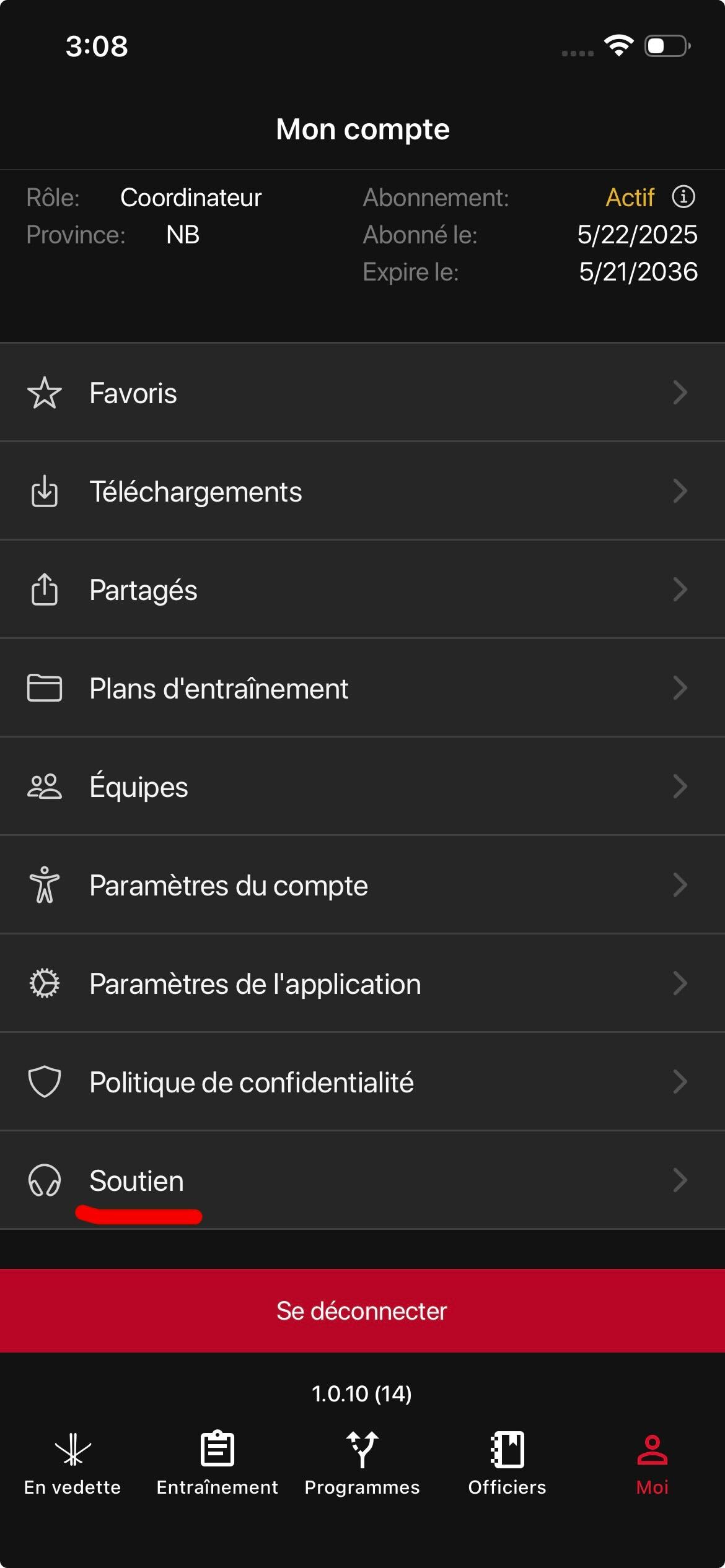Select the accessibility icon for Paramètres du compte
Viewport: 725px width, 1568px height.
(43, 884)
